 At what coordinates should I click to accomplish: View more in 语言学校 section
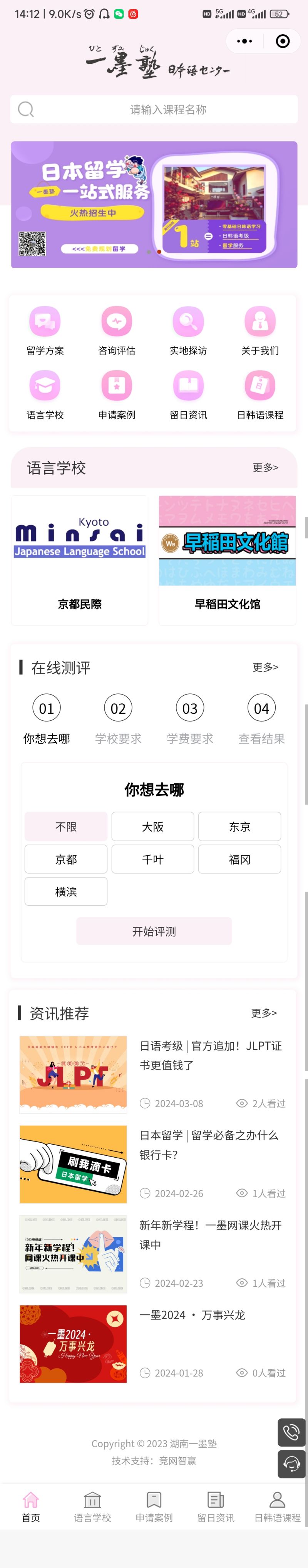pos(265,468)
